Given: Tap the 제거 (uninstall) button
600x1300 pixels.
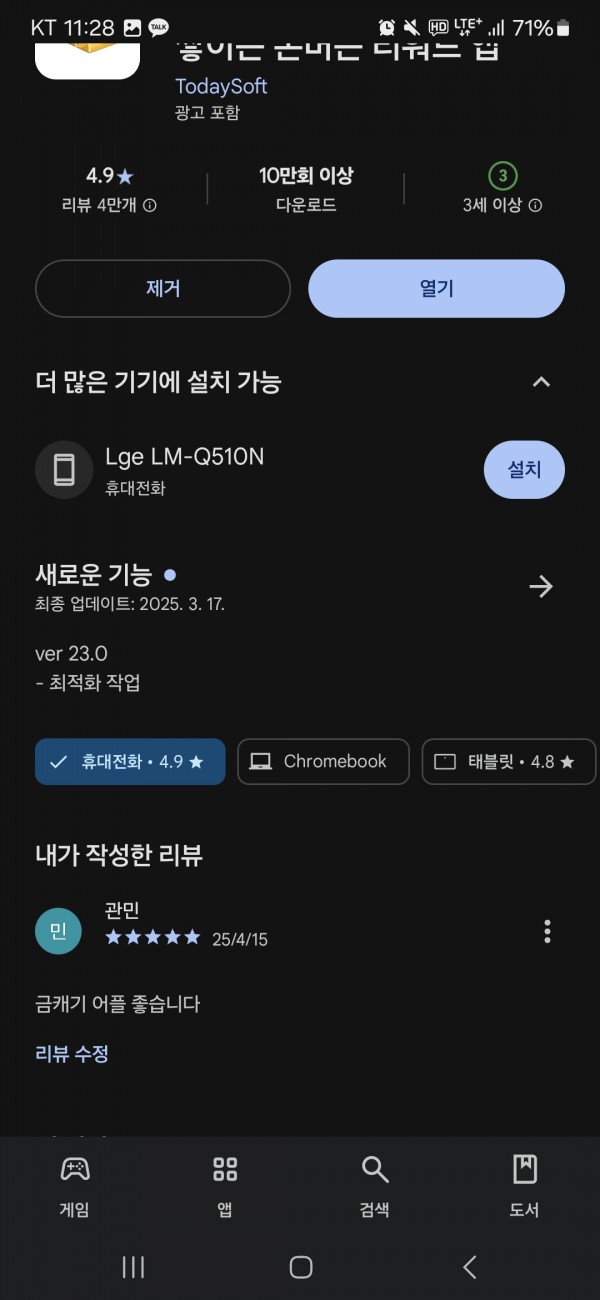Looking at the screenshot, I should tap(163, 289).
